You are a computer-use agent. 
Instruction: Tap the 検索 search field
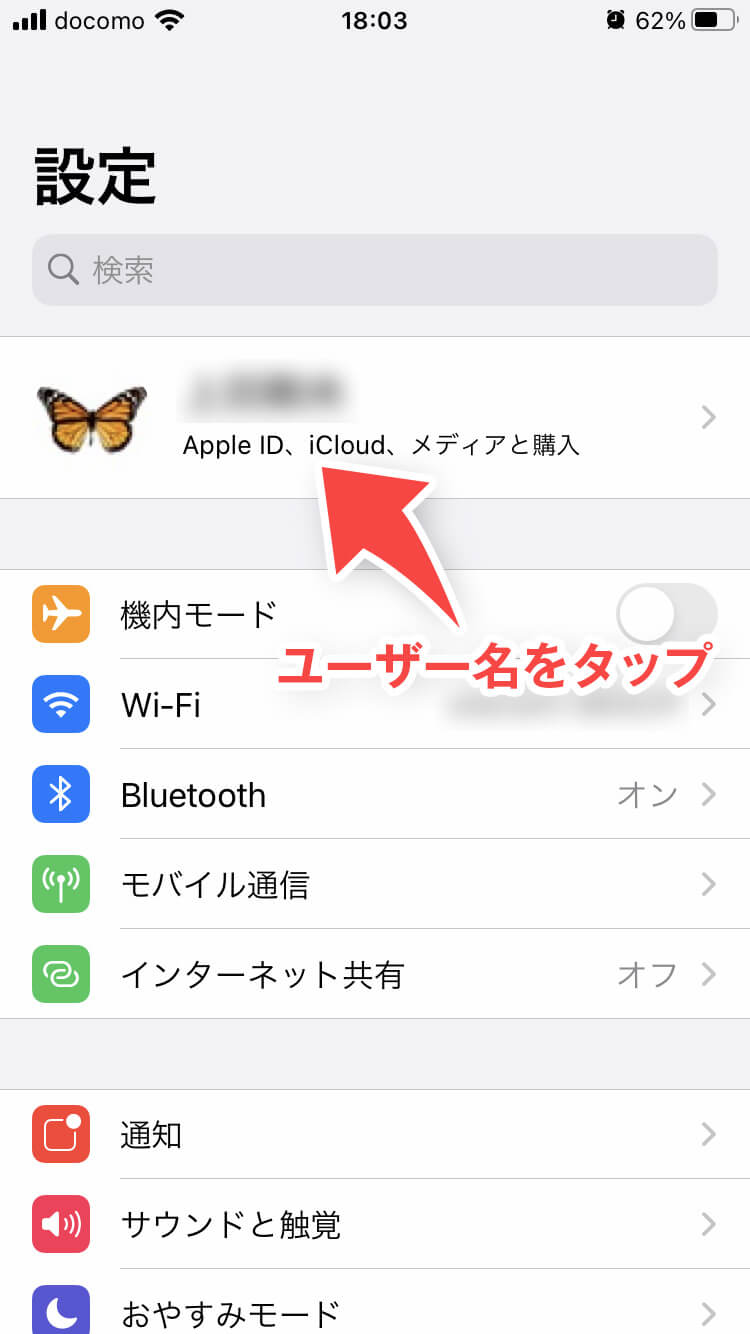(374, 270)
